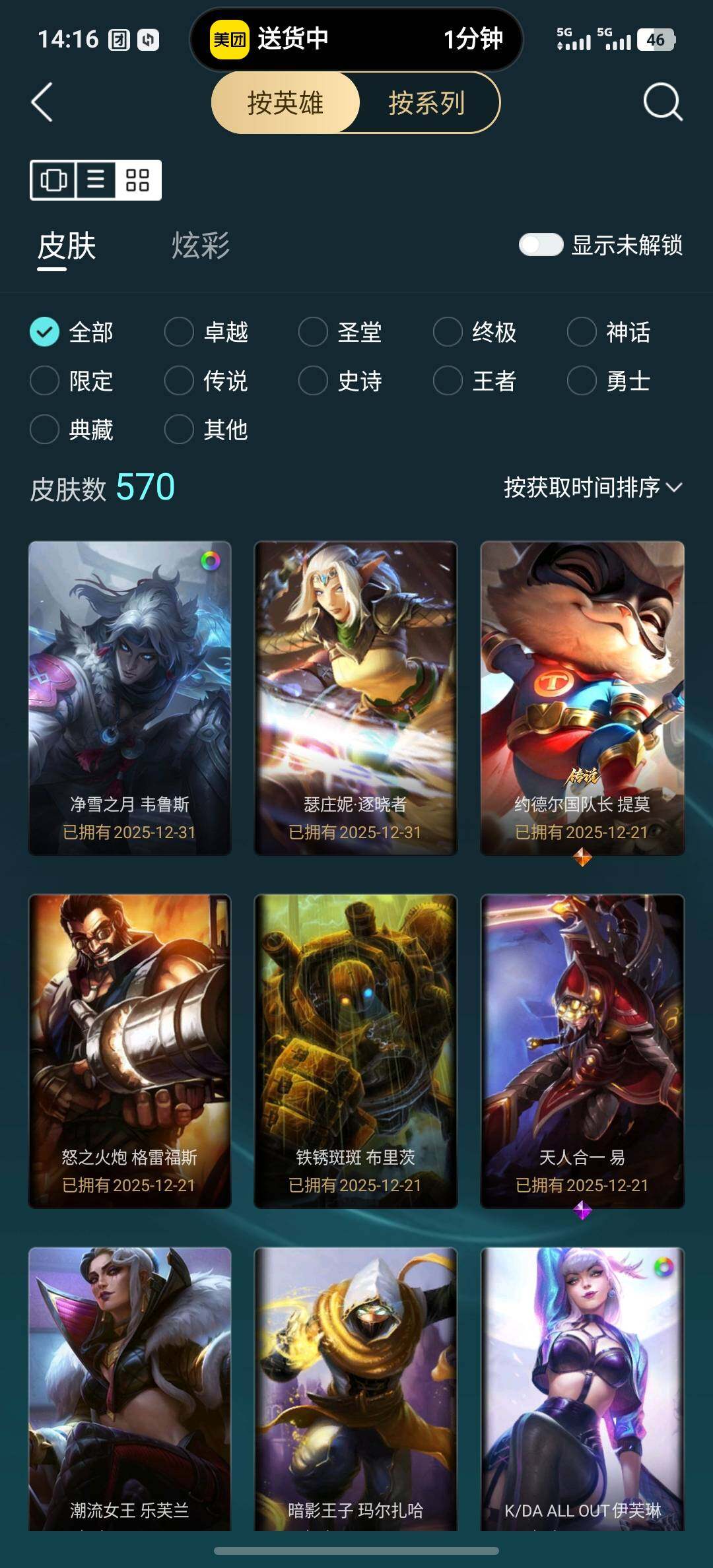Go back using the arrow icon
The image size is (713, 1568).
pos(42,102)
